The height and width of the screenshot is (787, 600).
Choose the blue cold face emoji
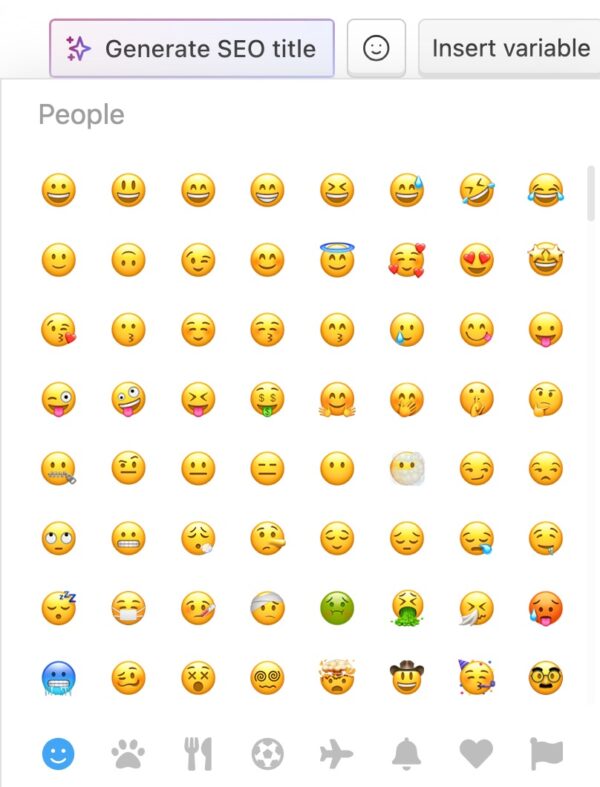coord(59,678)
